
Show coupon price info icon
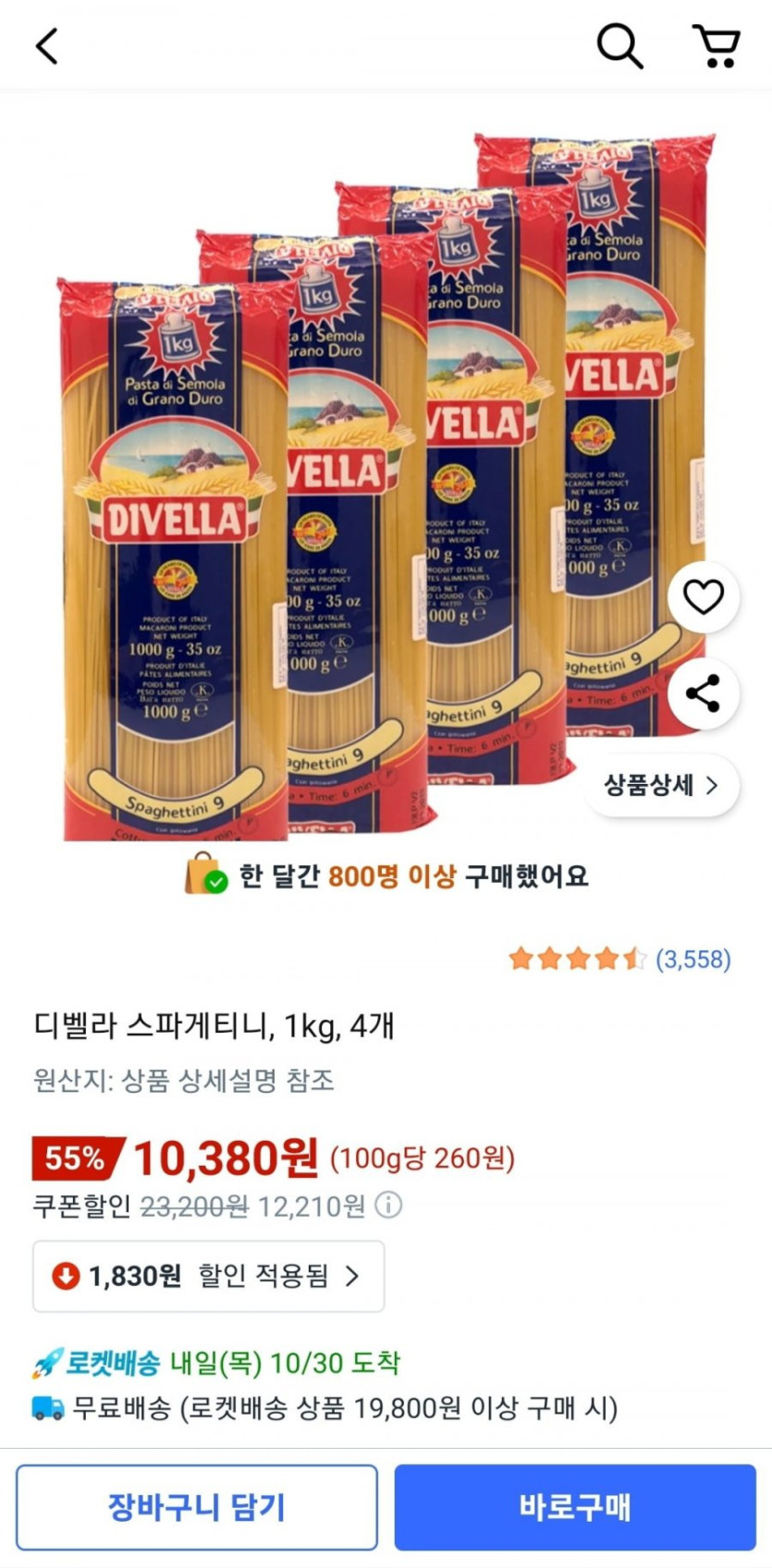coord(389,1205)
